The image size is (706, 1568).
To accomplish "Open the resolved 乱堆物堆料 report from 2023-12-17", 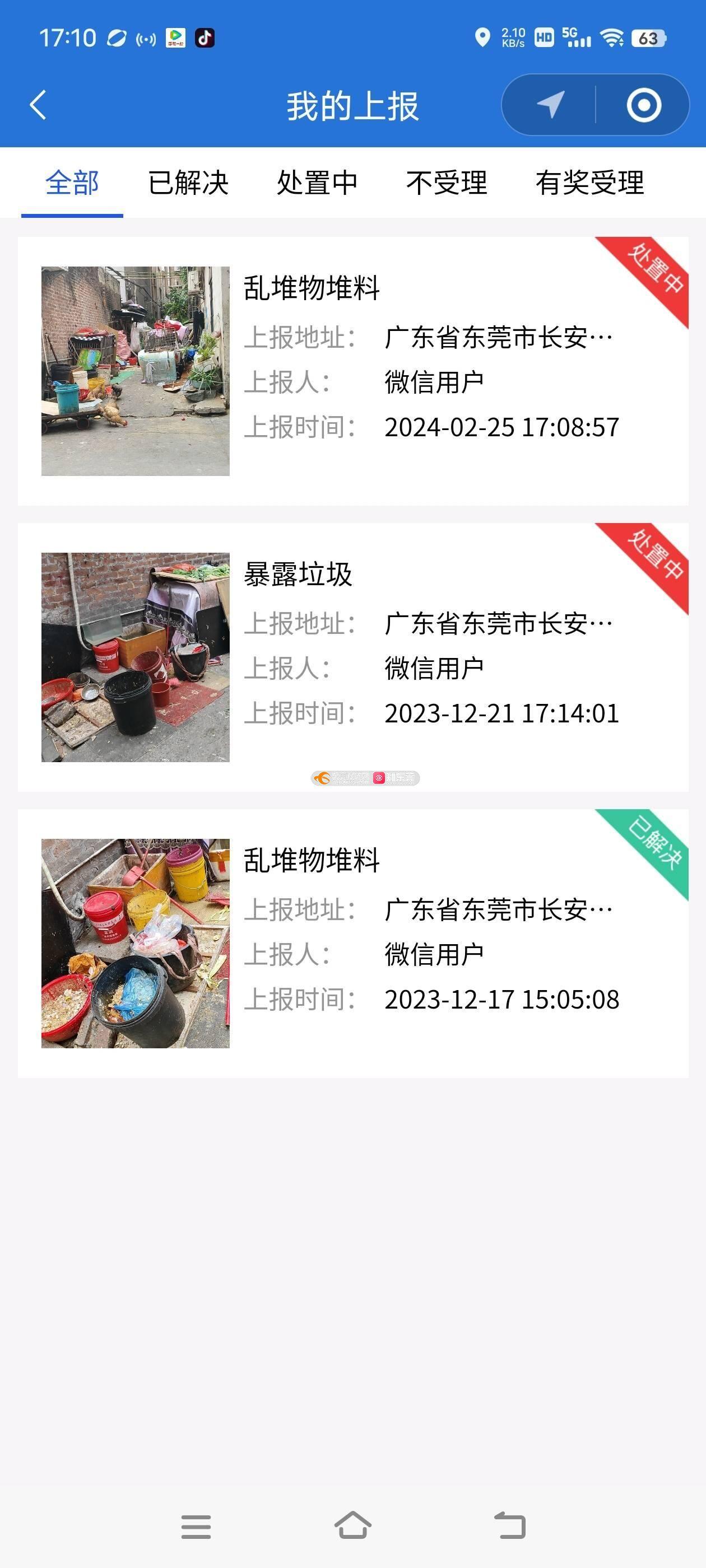I will [x=352, y=944].
